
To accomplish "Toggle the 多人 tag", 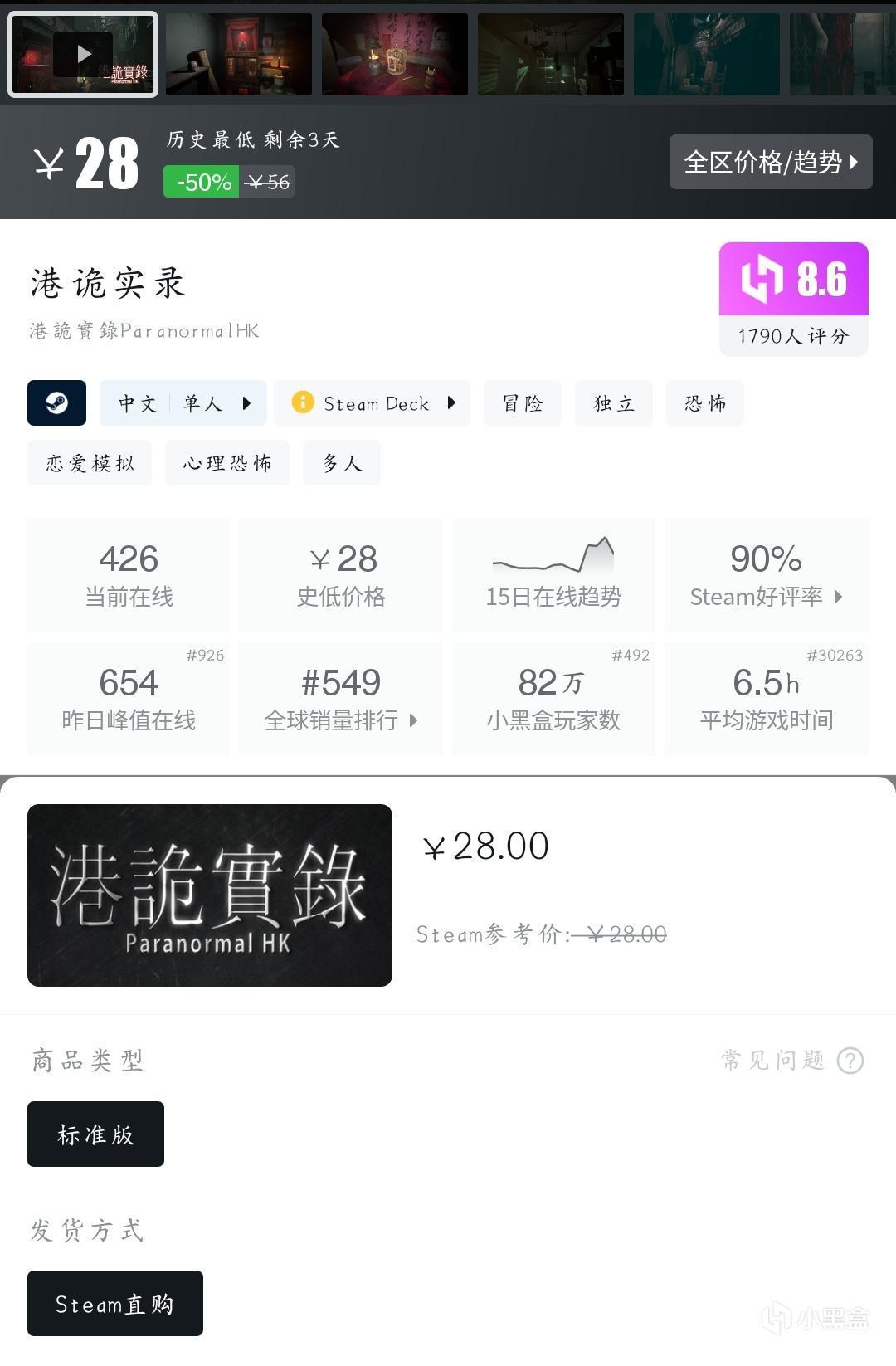I will pyautogui.click(x=341, y=462).
